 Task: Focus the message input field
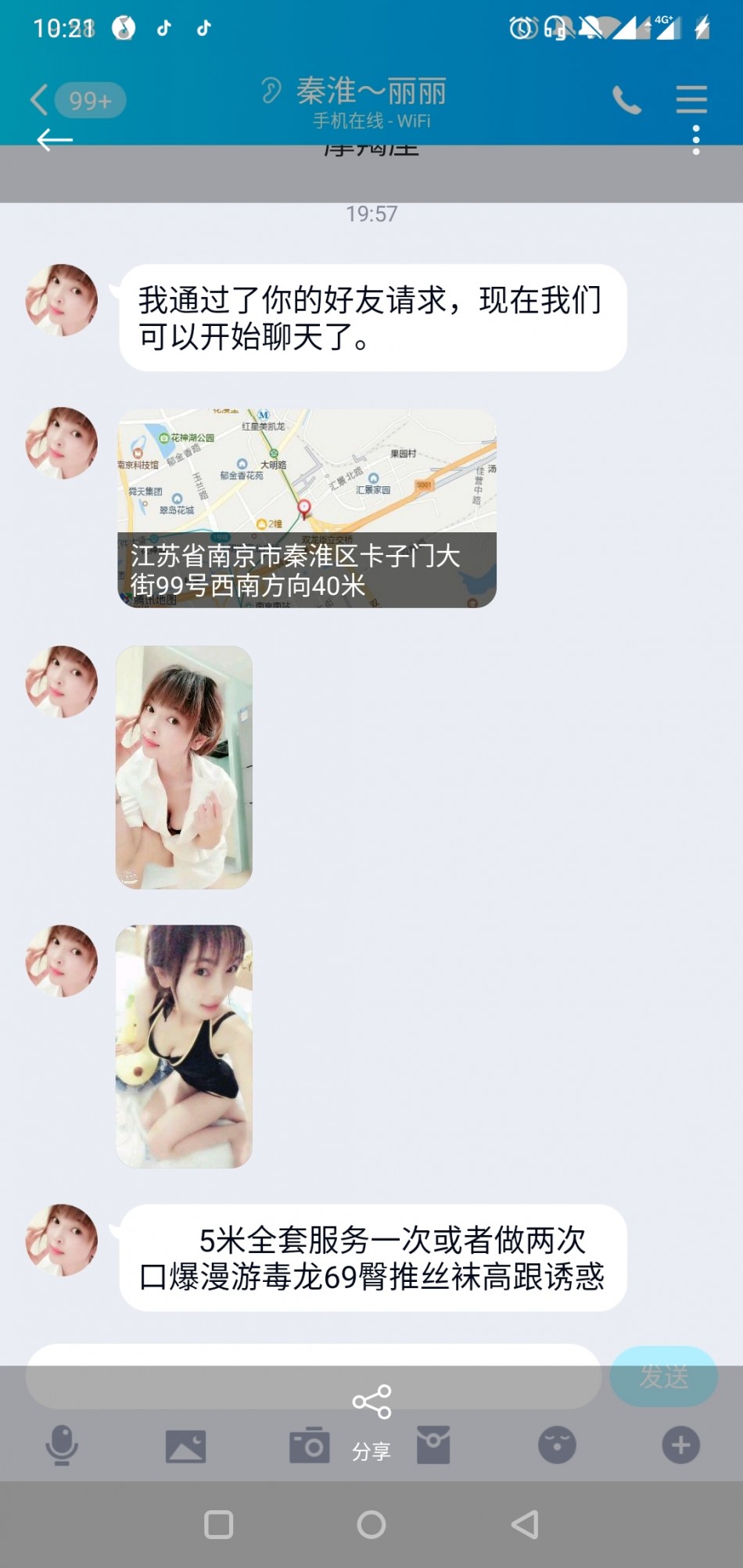(313, 1377)
